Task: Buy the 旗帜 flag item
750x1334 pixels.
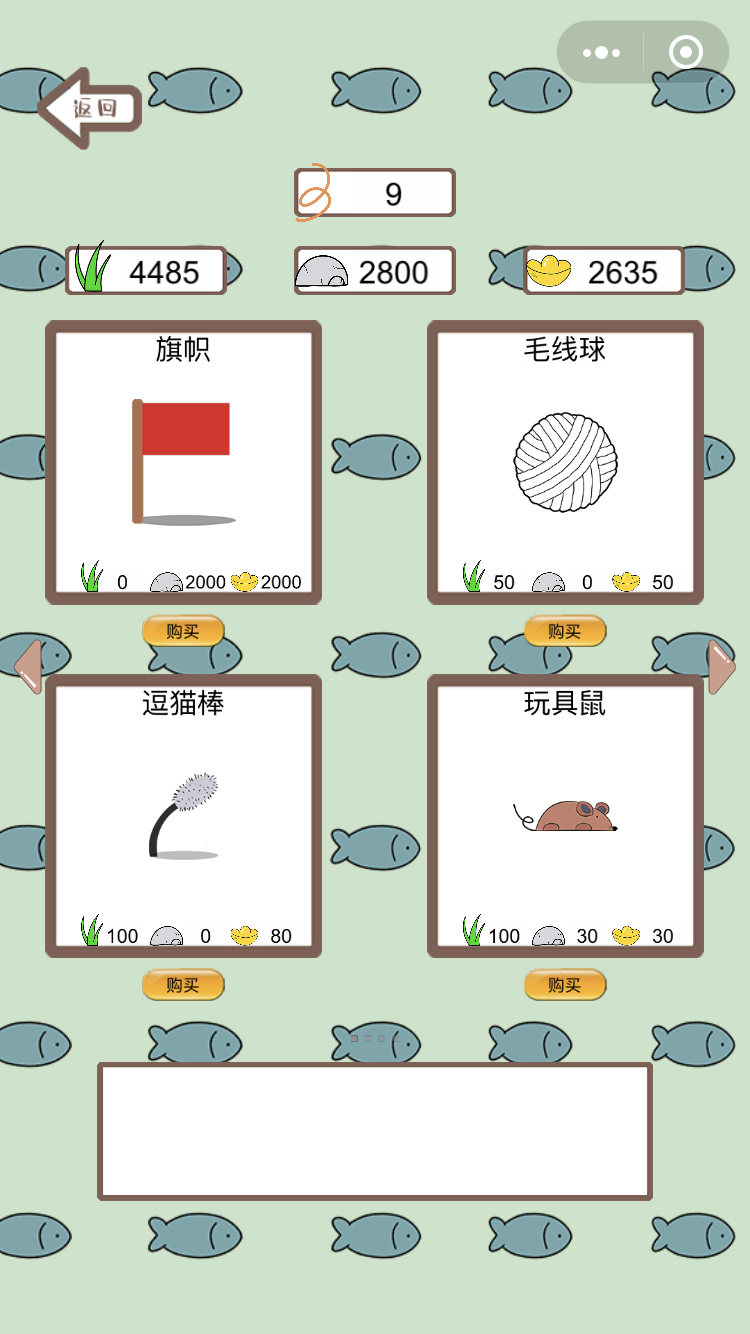Action: coord(183,631)
